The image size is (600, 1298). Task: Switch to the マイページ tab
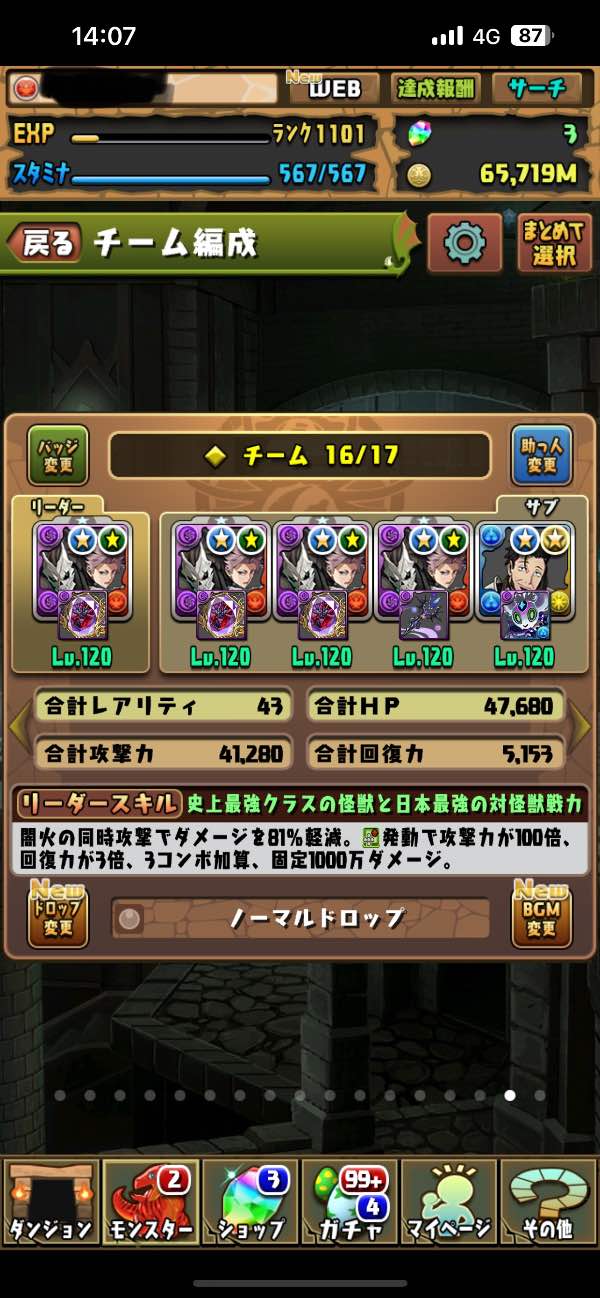click(x=450, y=1203)
